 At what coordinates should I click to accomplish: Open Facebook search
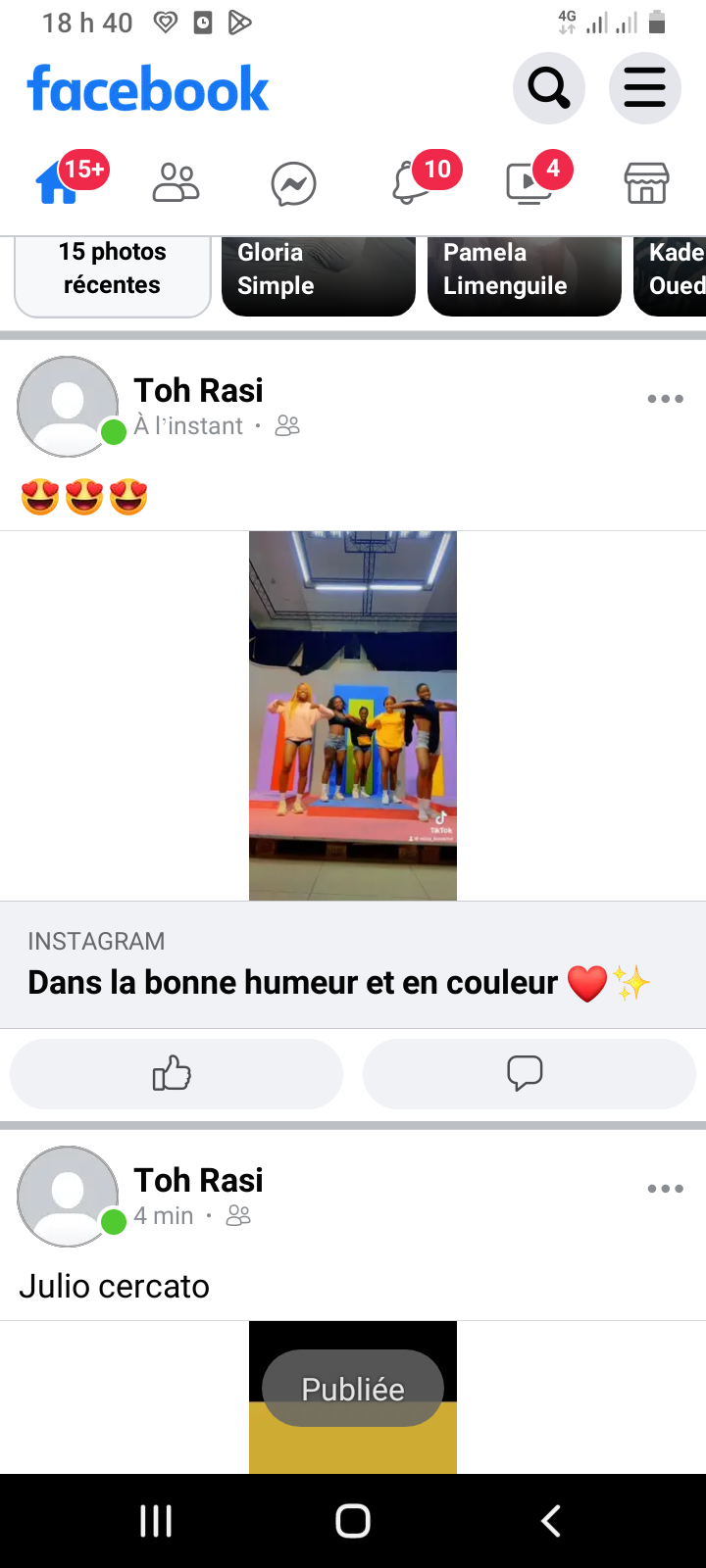pos(548,89)
